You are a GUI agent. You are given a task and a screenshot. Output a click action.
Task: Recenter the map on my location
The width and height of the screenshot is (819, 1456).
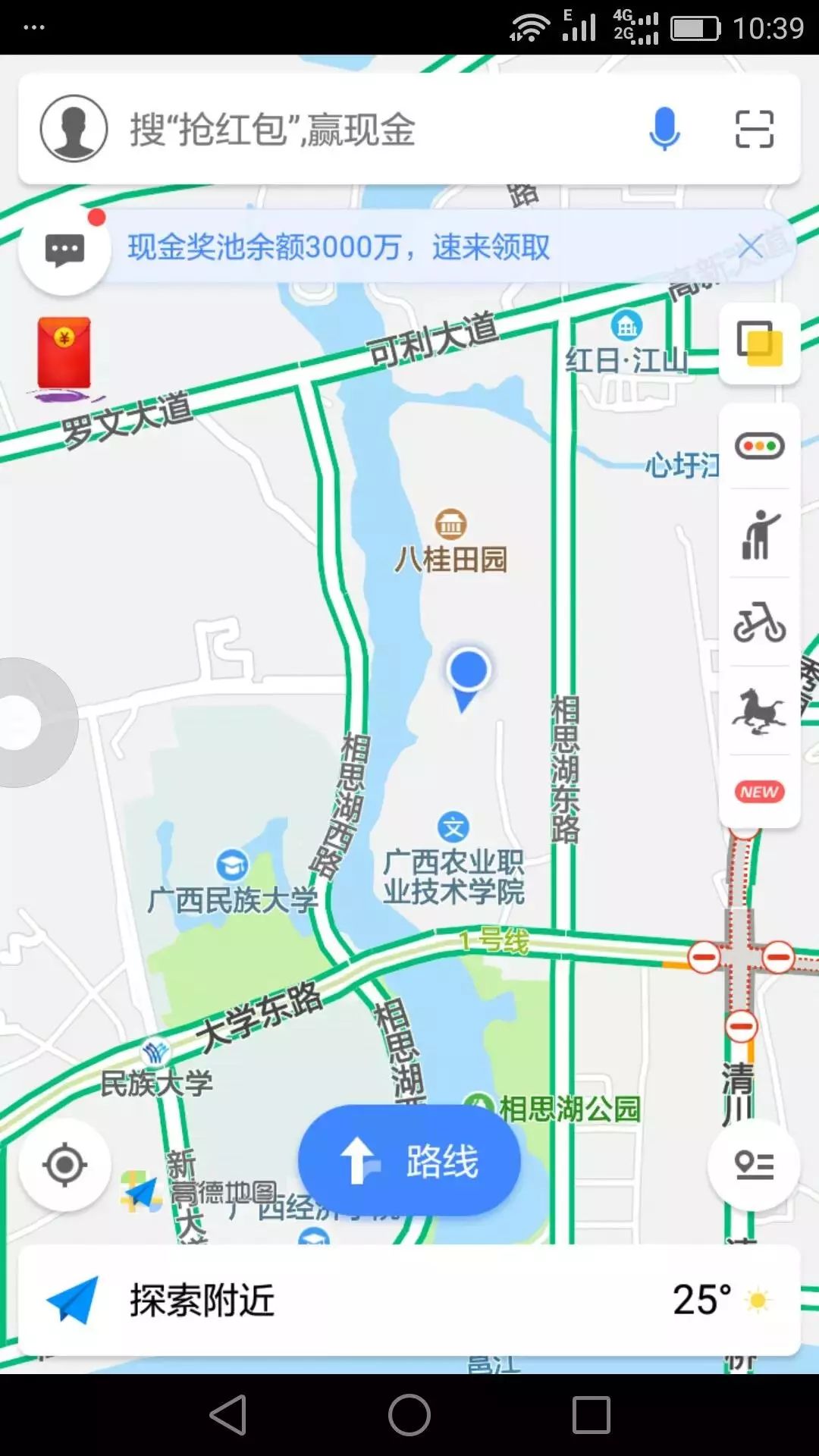[x=64, y=1165]
